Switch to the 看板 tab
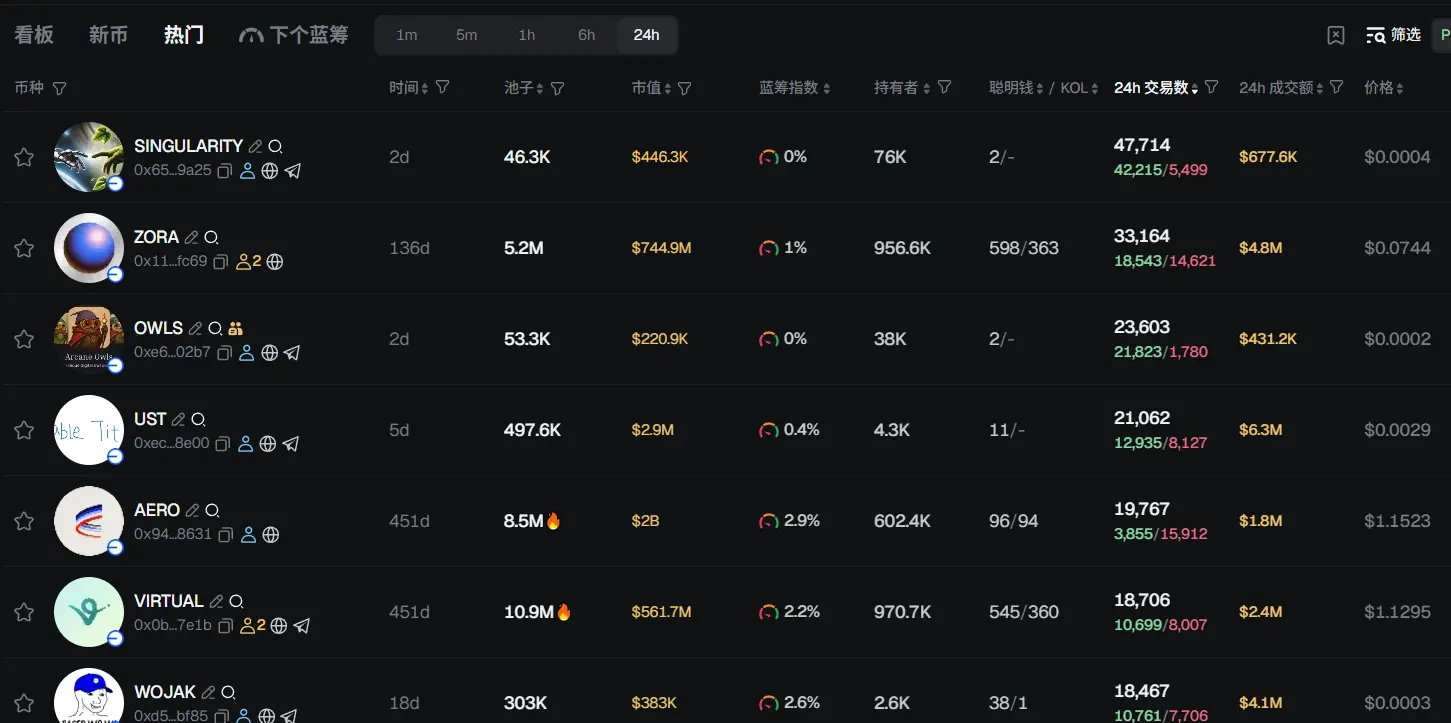The height and width of the screenshot is (723, 1451). point(33,35)
